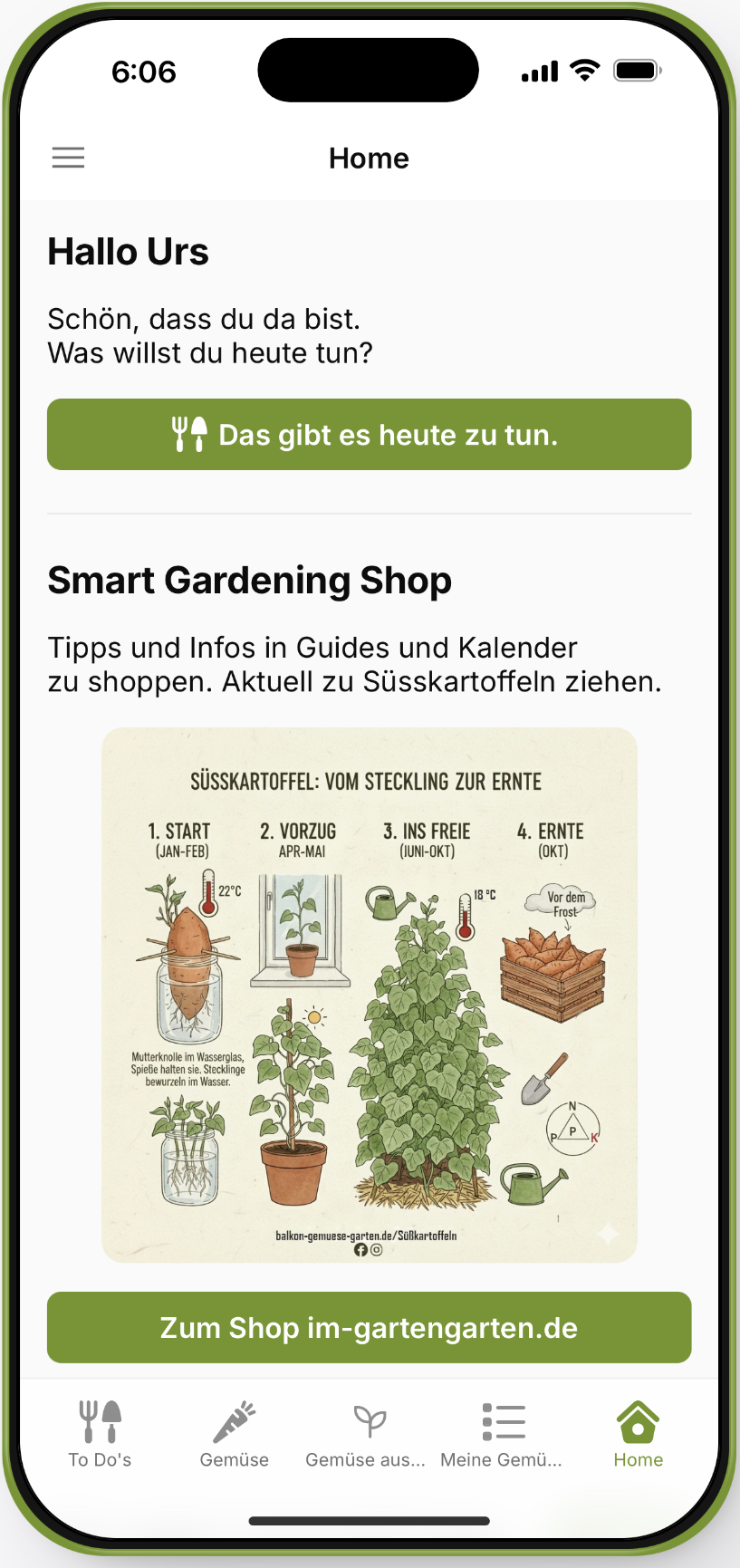Image resolution: width=740 pixels, height=1568 pixels.
Task: Tap 'Das gibt es heute zu tun.' button
Action: click(x=369, y=435)
